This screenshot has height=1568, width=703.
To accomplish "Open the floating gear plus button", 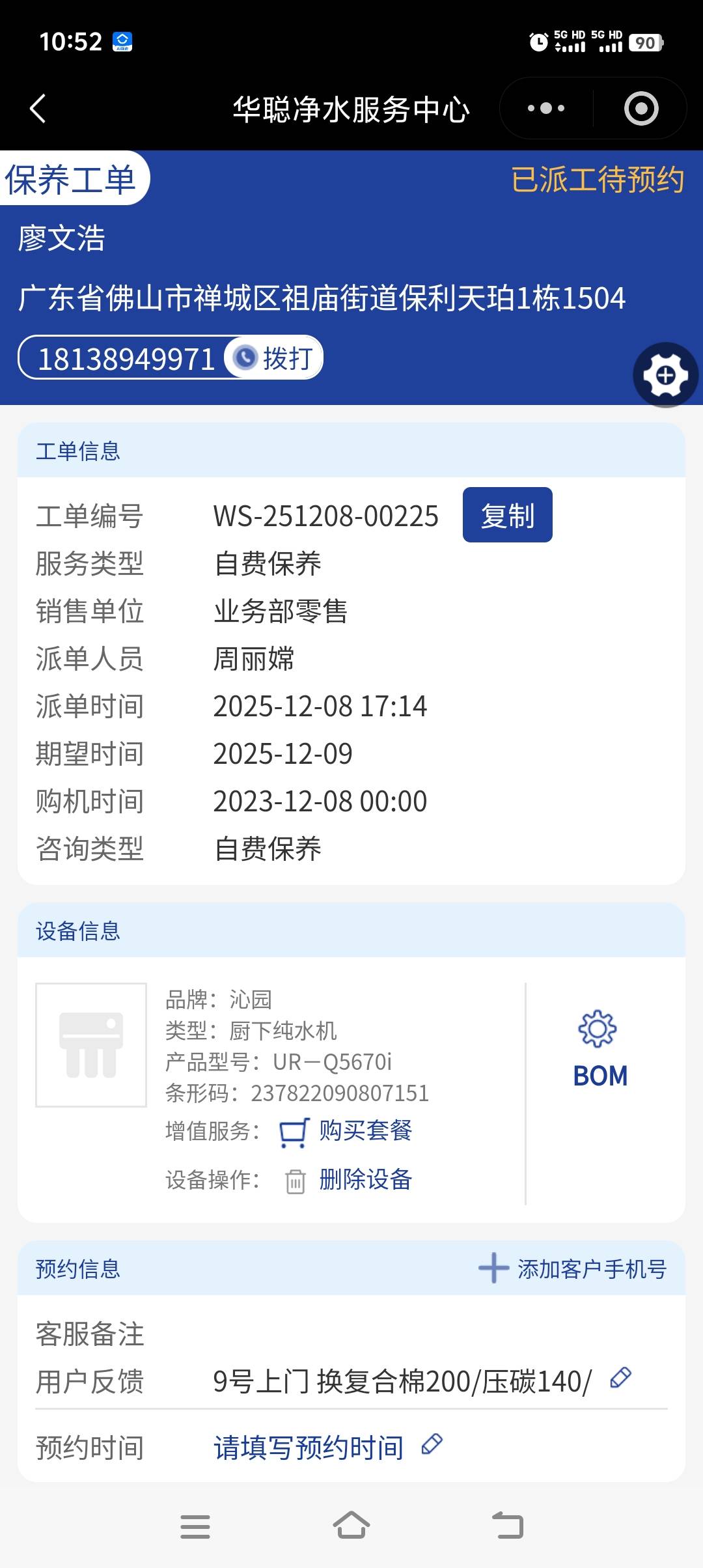I will pyautogui.click(x=665, y=375).
